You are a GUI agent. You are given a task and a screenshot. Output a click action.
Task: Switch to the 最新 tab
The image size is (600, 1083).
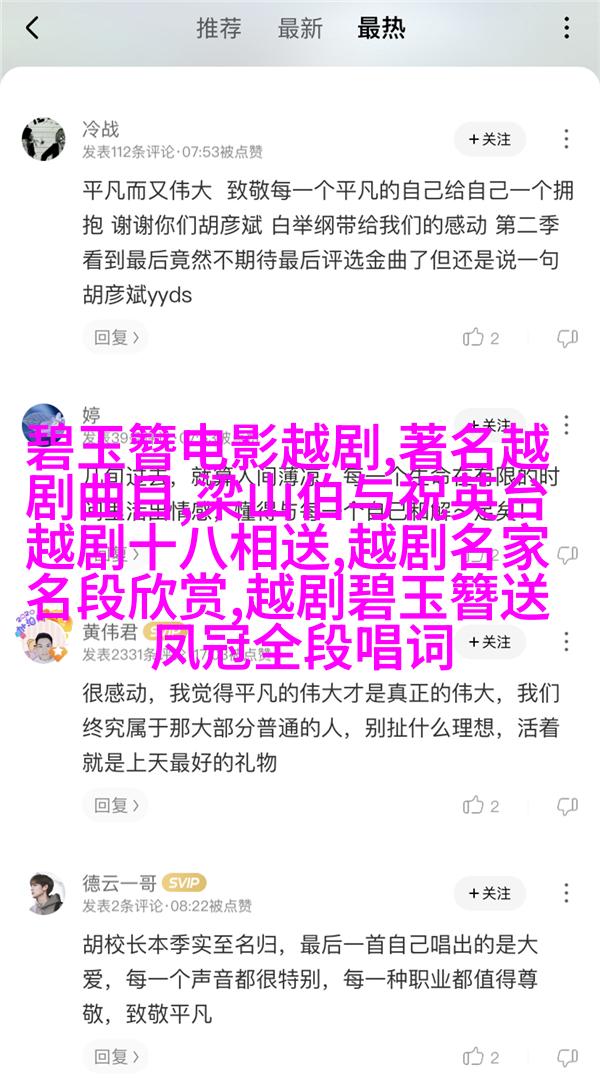pos(299,28)
